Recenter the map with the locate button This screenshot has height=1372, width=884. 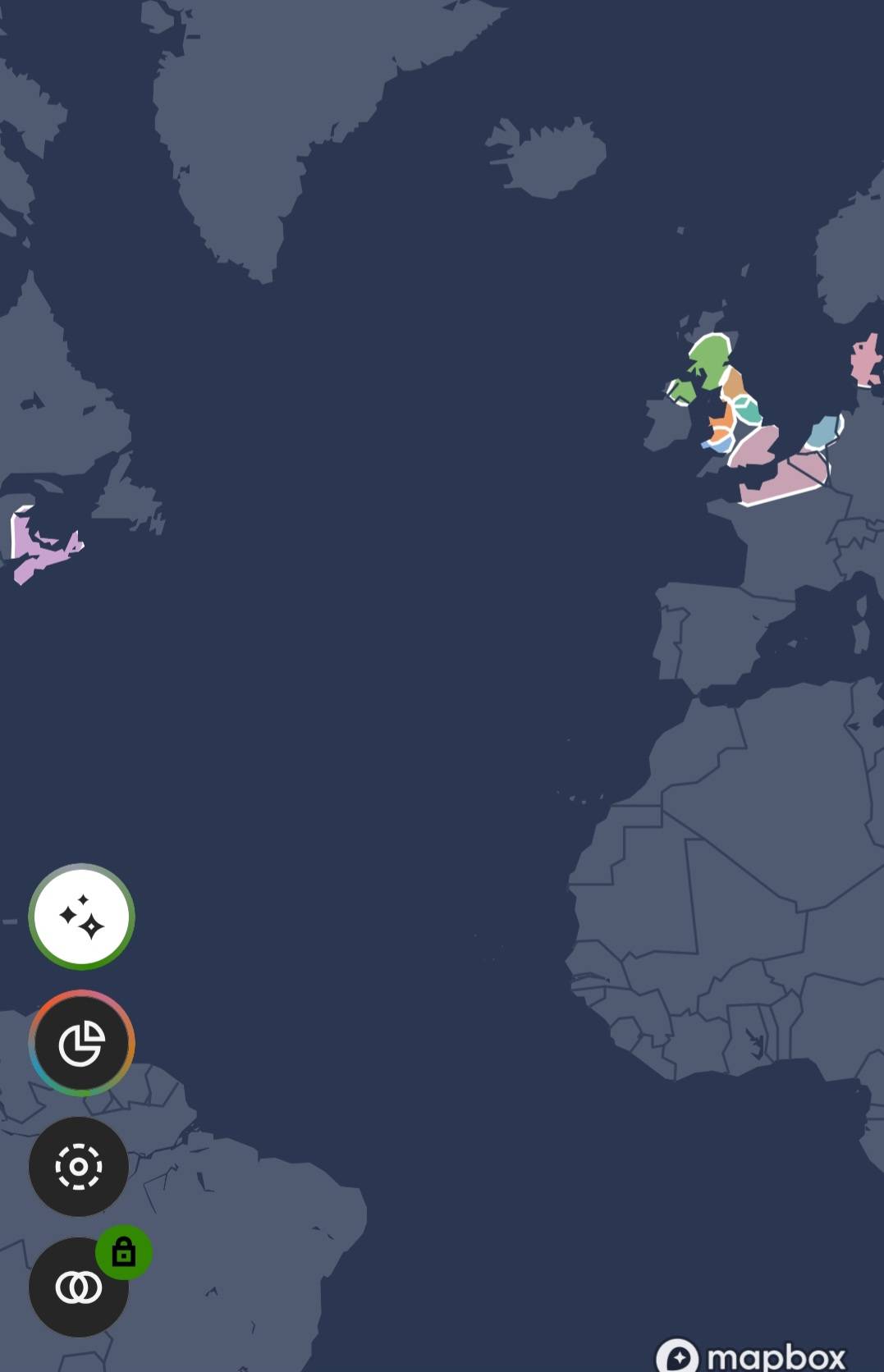pos(78,1166)
